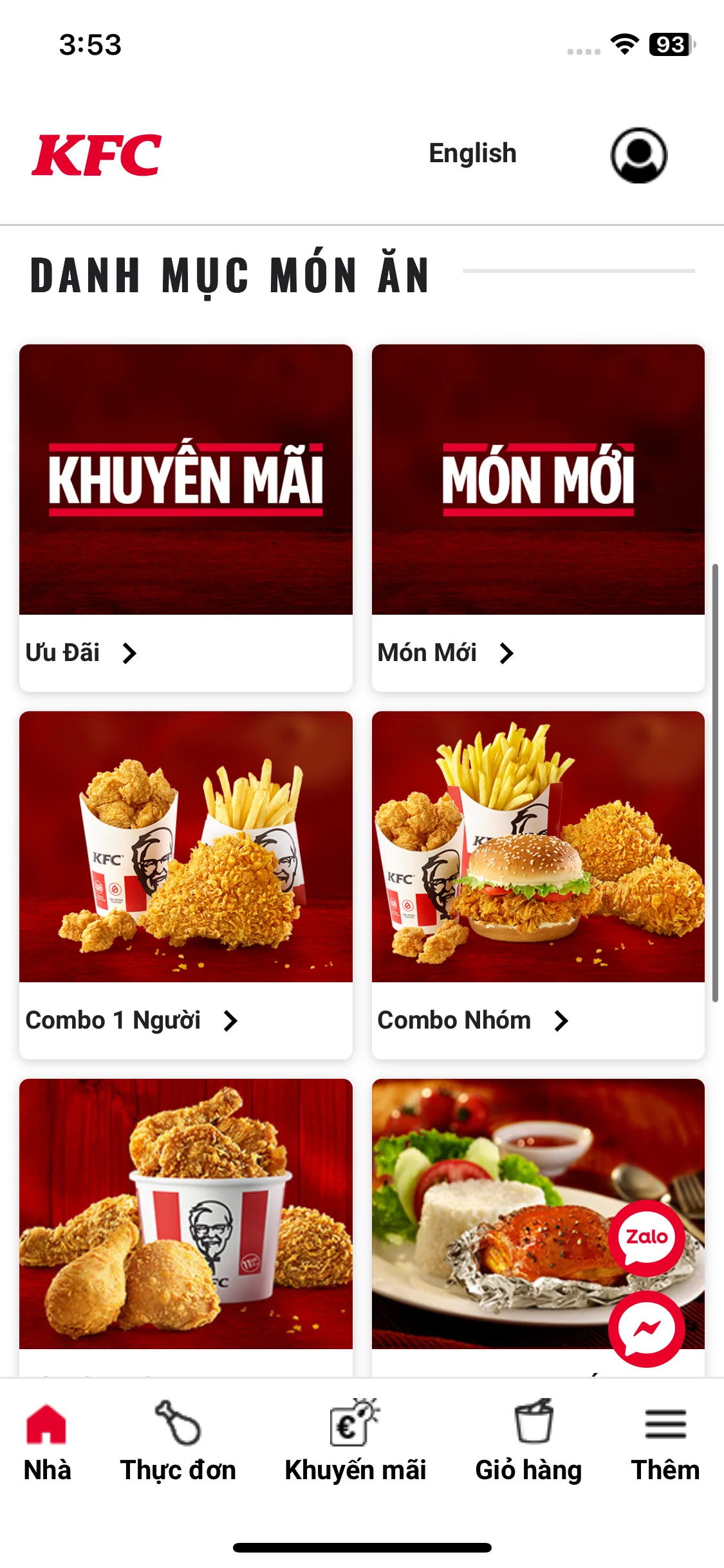This screenshot has height=1568, width=724.
Task: Open the user profile icon
Action: [638, 155]
